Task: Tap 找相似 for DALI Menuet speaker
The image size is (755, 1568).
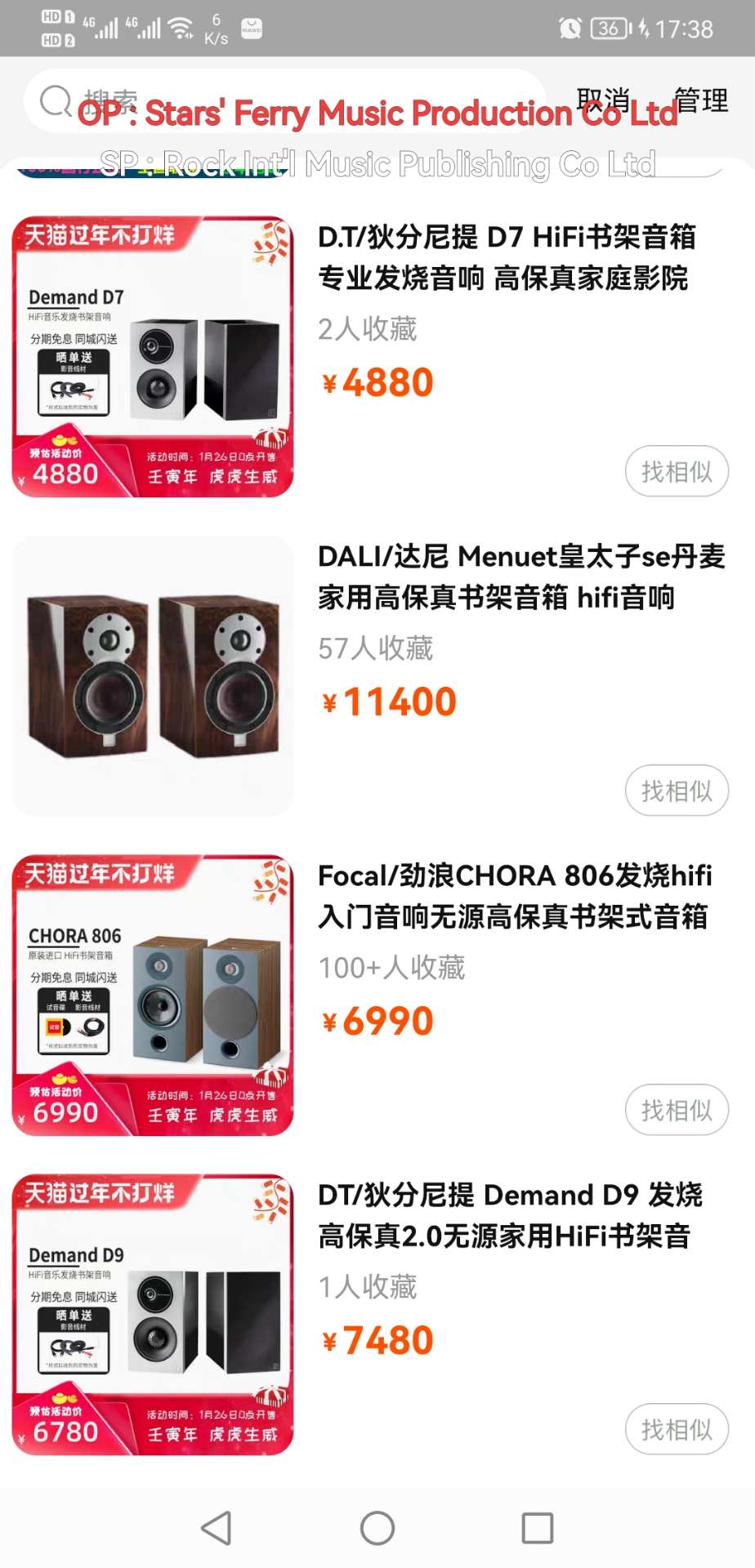Action: tap(676, 791)
